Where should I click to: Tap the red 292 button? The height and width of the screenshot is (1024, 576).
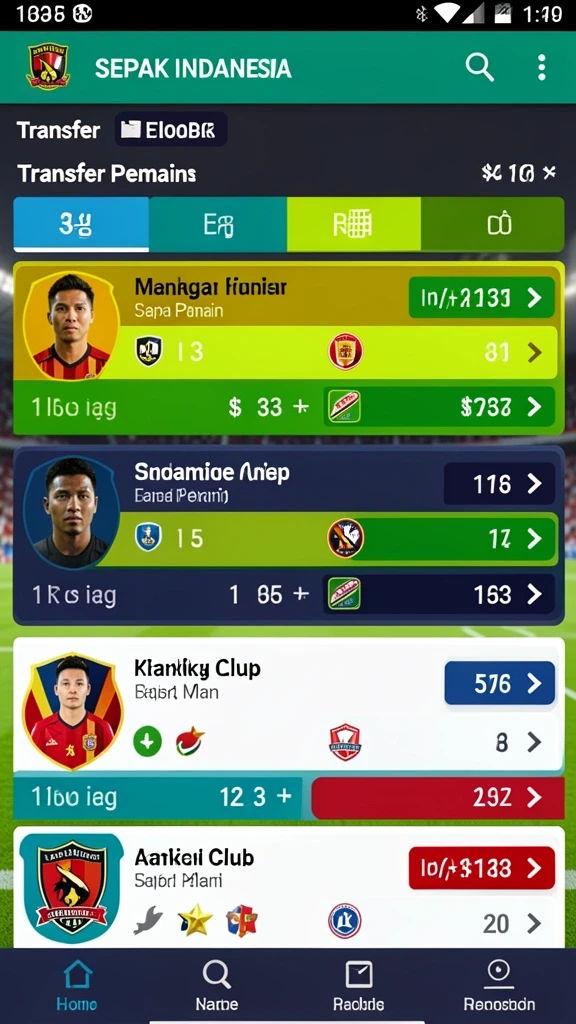pos(438,797)
